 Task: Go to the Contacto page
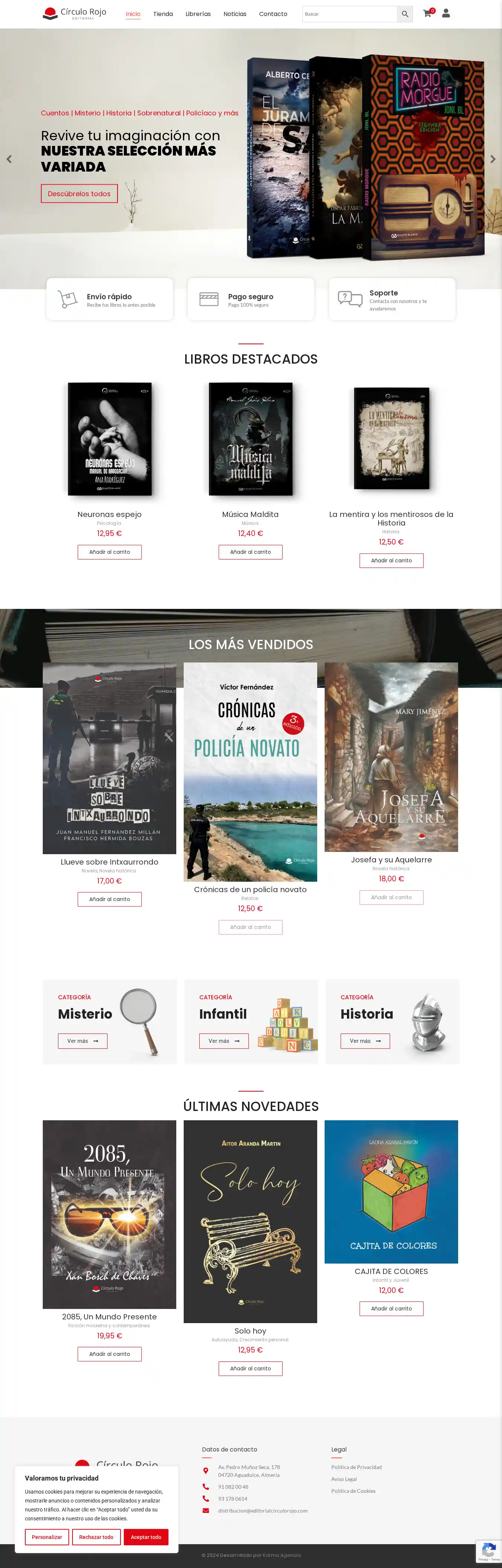click(273, 14)
